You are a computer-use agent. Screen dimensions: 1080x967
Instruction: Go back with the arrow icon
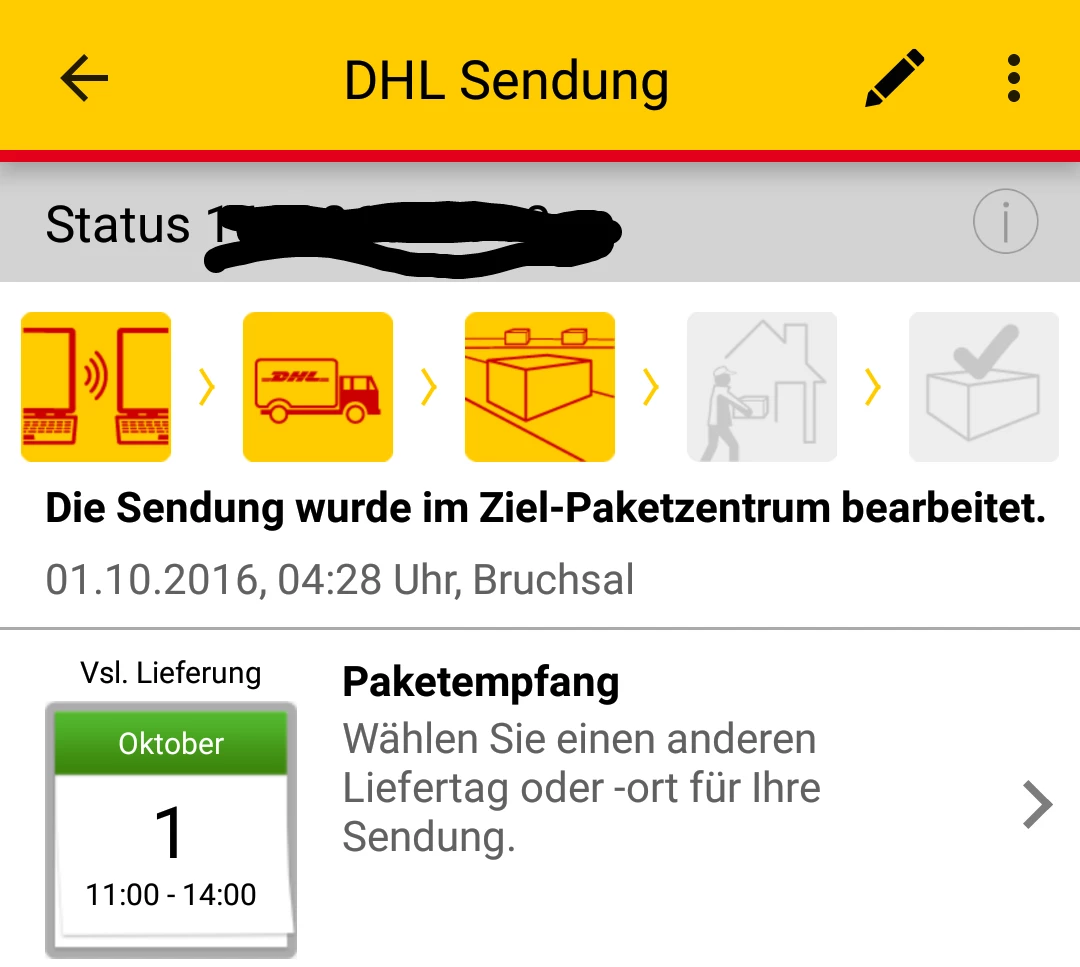[x=84, y=79]
